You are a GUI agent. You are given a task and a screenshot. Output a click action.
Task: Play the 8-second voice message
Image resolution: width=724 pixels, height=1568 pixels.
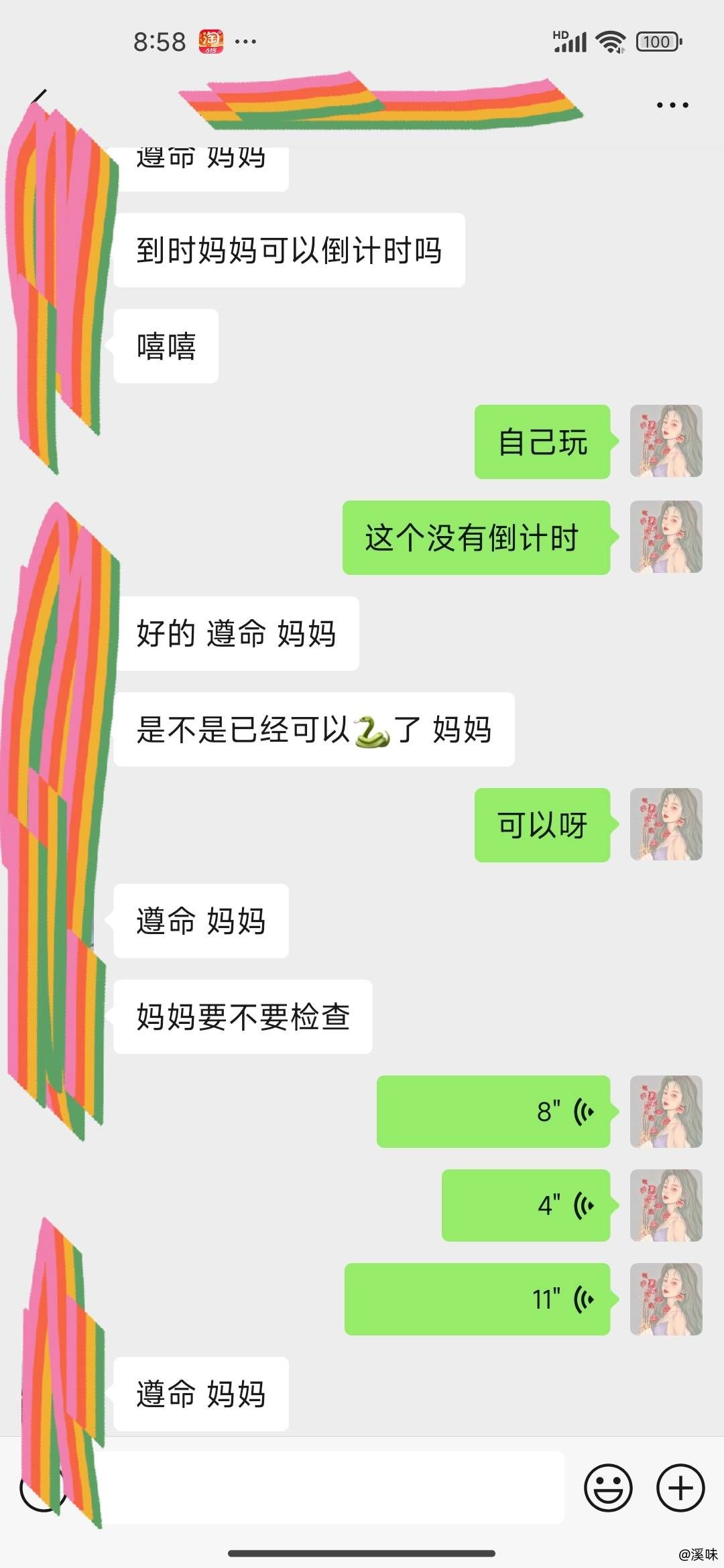(493, 1112)
